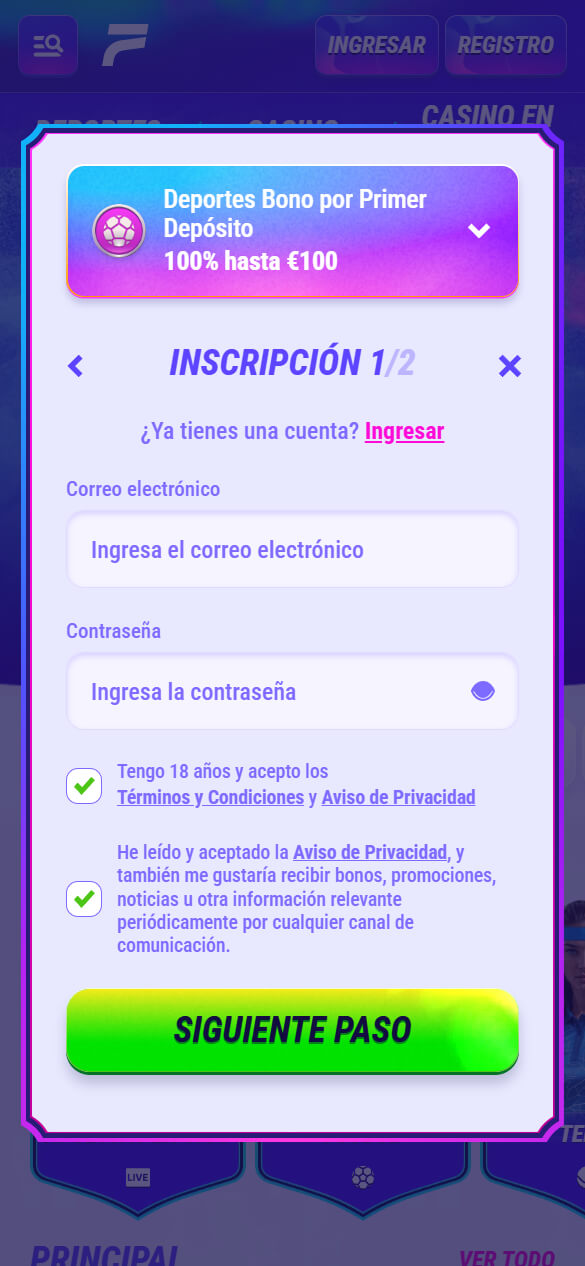Focus the Correo electrónico field
Viewport: 585px width, 1266px height.
pyautogui.click(x=292, y=550)
